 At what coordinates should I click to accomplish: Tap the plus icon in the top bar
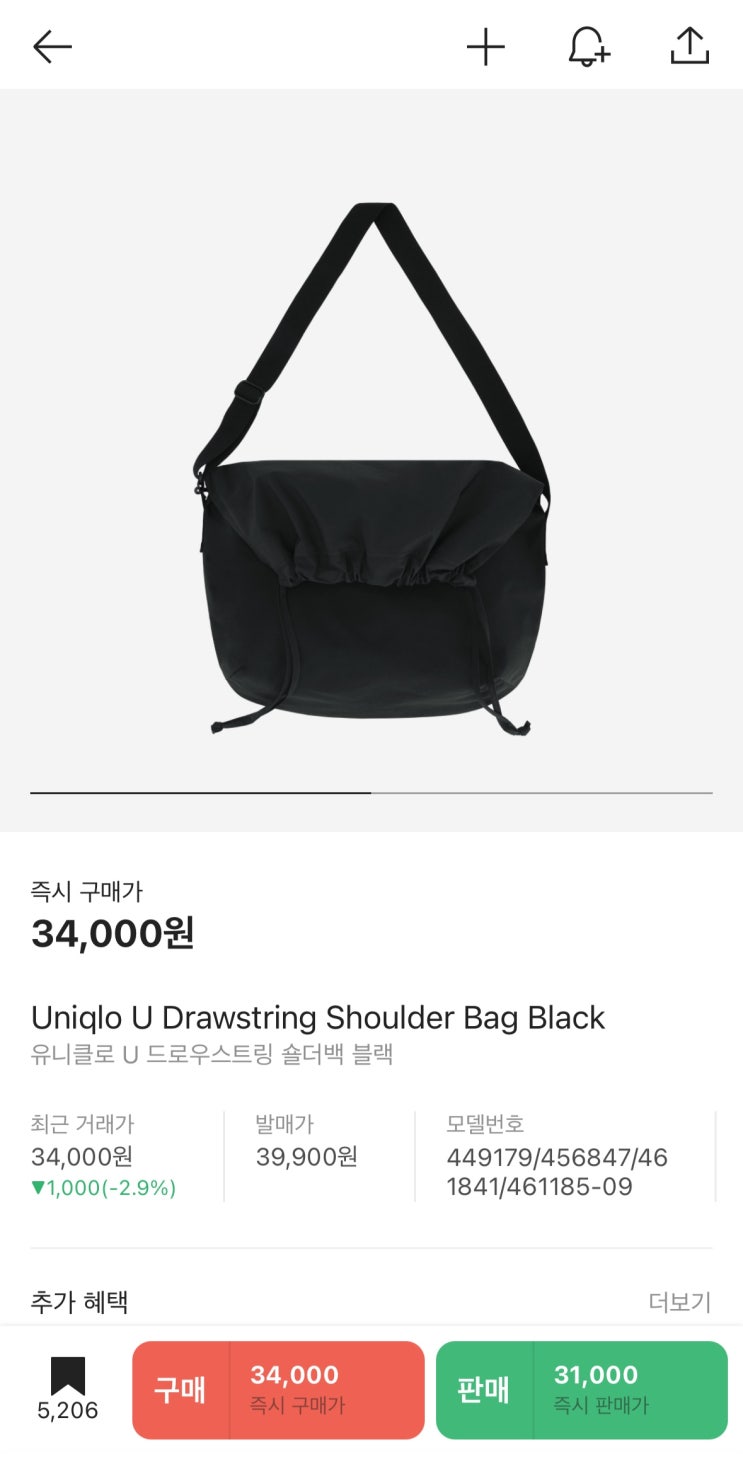[486, 47]
